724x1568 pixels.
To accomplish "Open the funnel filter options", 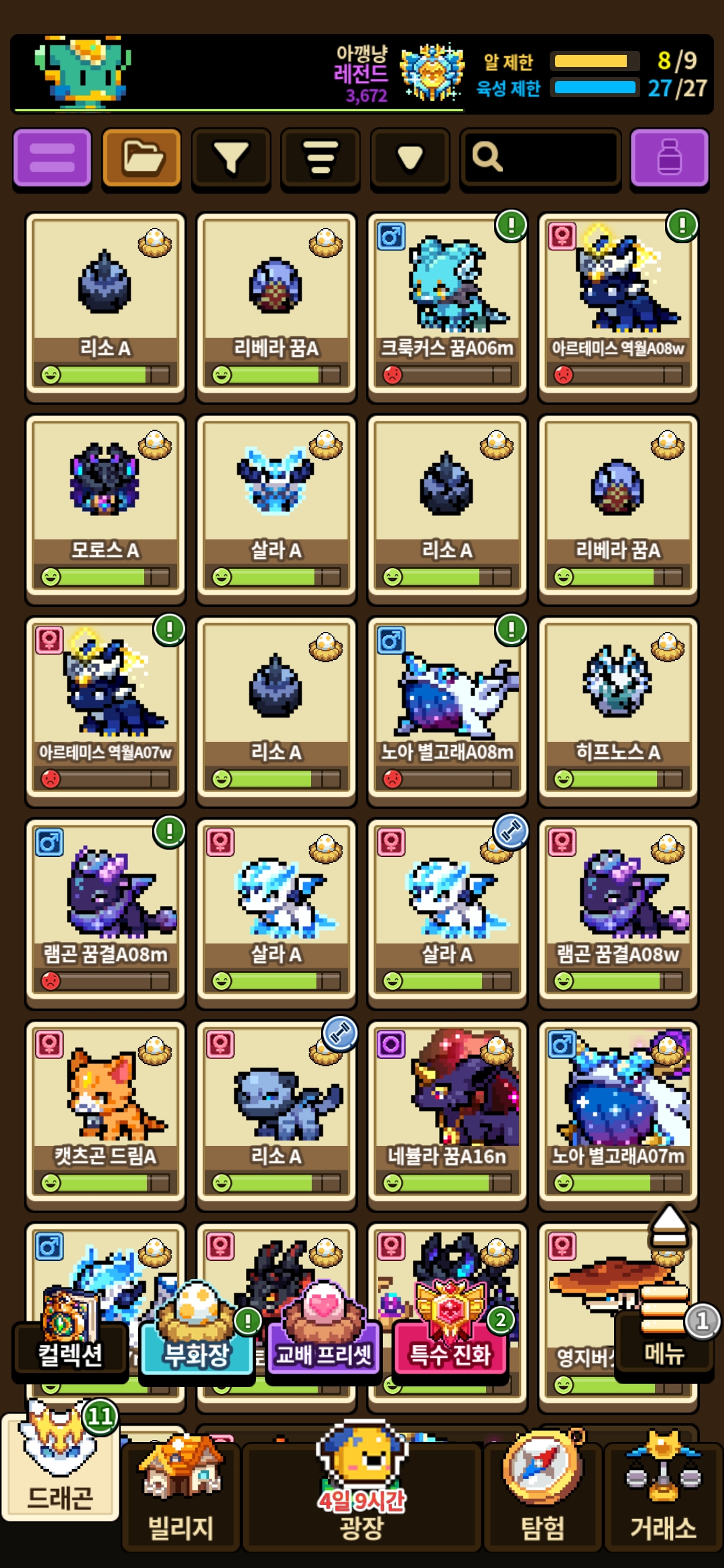I will [x=231, y=158].
